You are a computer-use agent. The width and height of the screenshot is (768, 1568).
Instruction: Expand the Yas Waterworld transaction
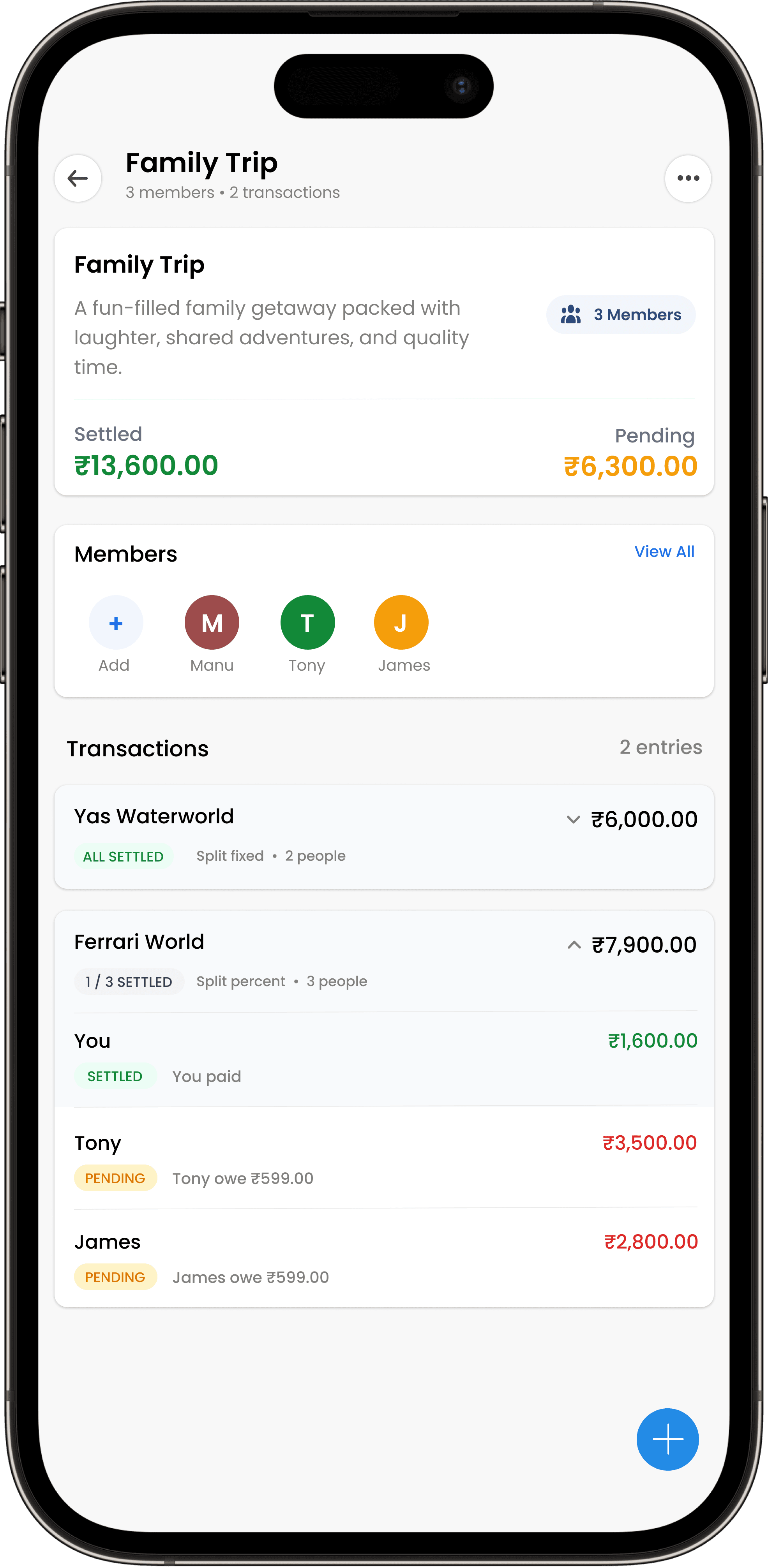573,819
